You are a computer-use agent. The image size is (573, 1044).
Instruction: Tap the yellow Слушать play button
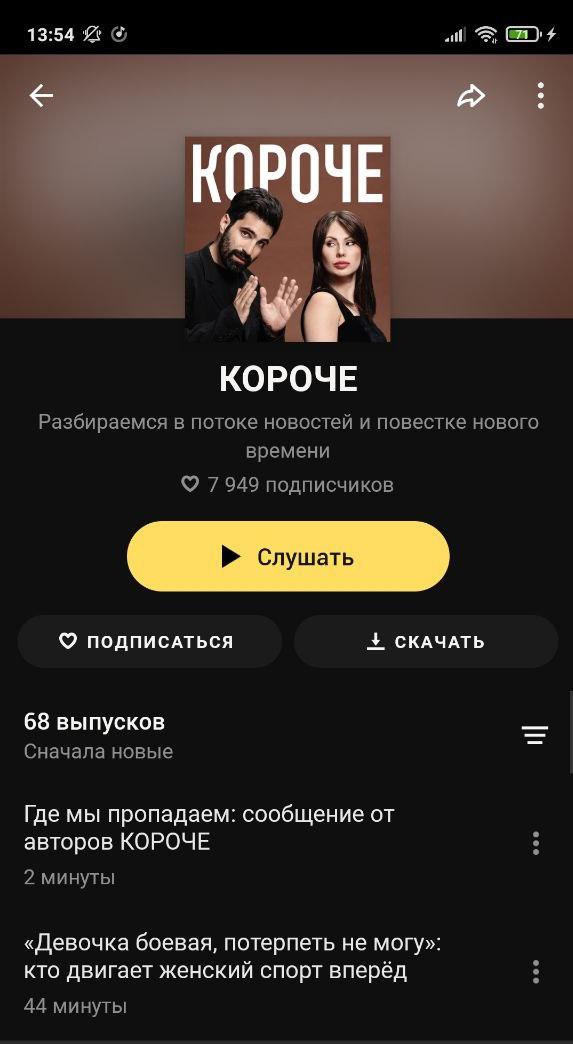tap(288, 556)
